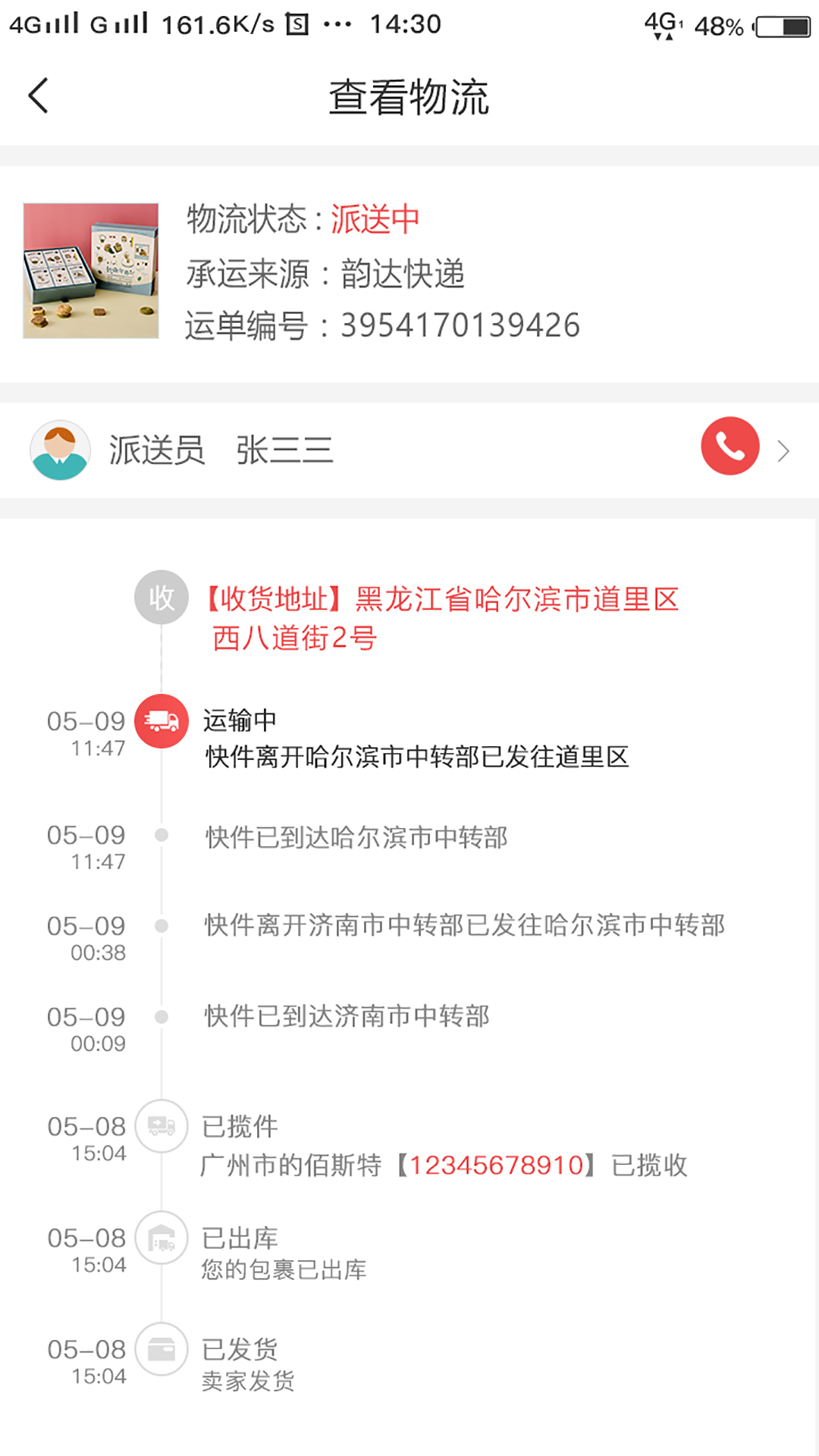The height and width of the screenshot is (1456, 819).
Task: Go back from the 查看物流 page
Action: click(38, 96)
